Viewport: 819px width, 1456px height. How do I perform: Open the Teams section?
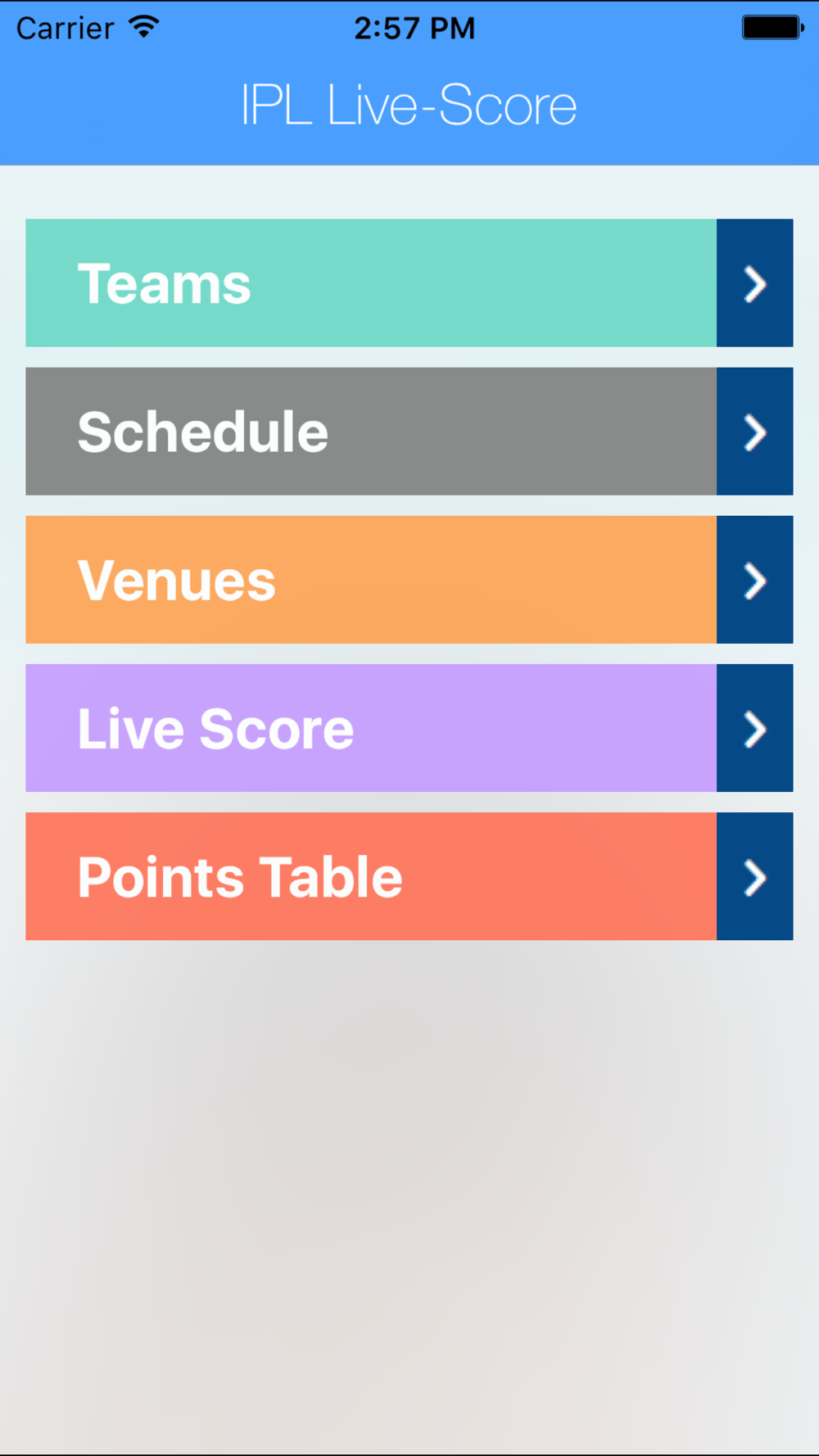click(409, 283)
